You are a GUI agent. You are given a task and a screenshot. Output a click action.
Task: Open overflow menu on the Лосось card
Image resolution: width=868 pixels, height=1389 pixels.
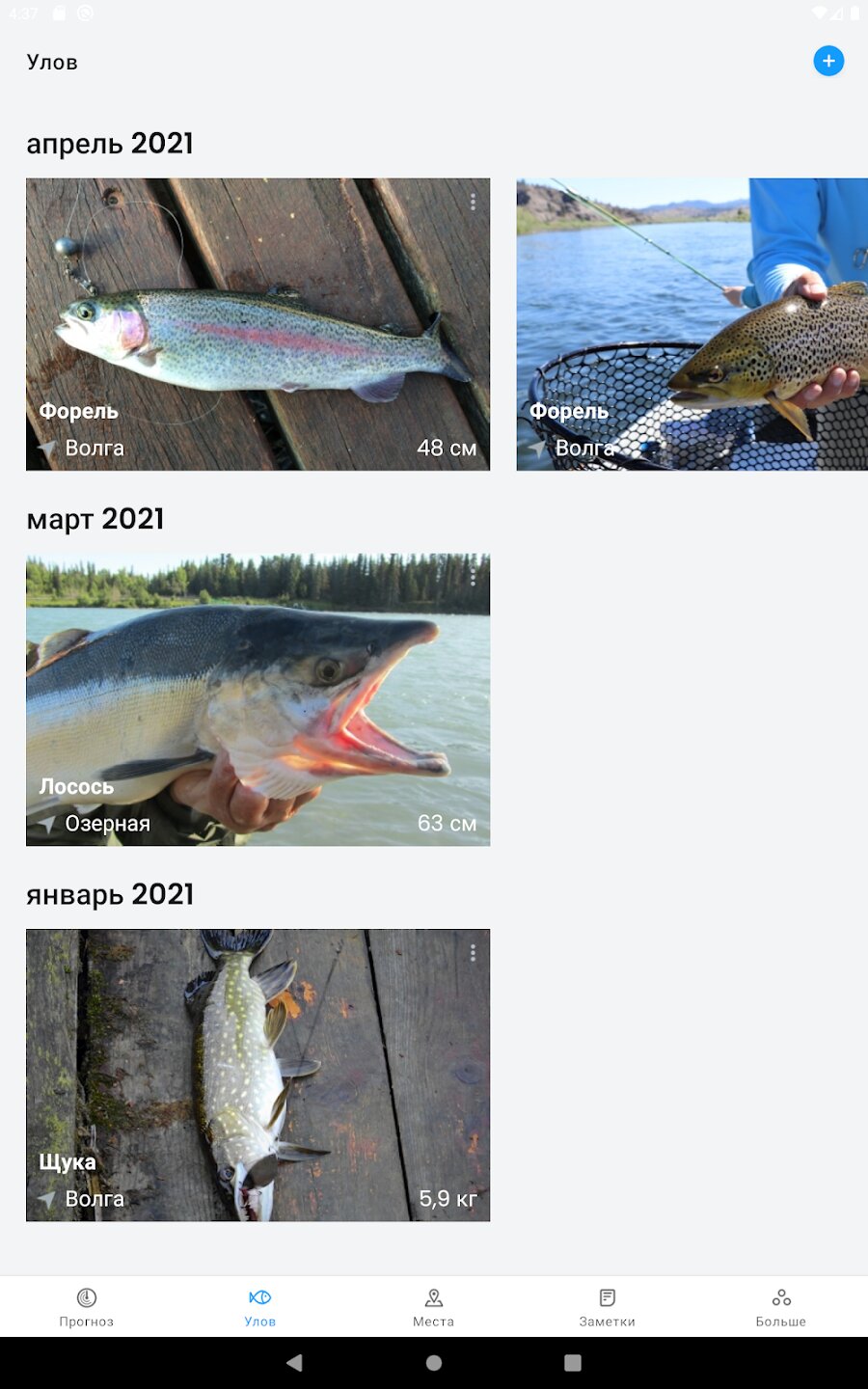pyautogui.click(x=473, y=577)
